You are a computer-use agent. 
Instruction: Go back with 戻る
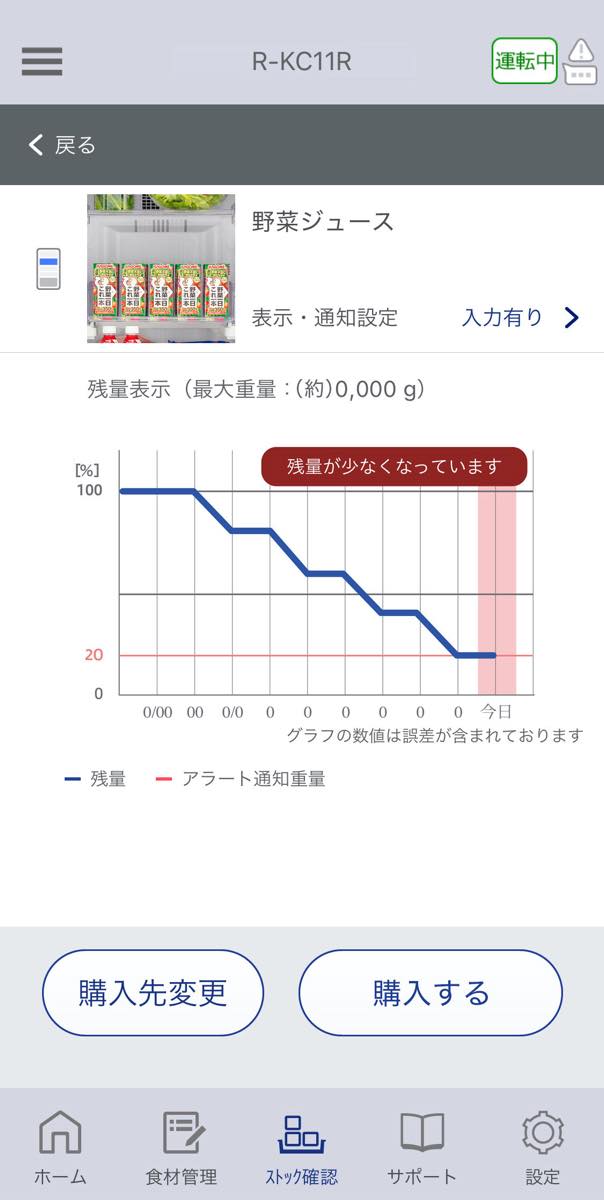pos(62,145)
